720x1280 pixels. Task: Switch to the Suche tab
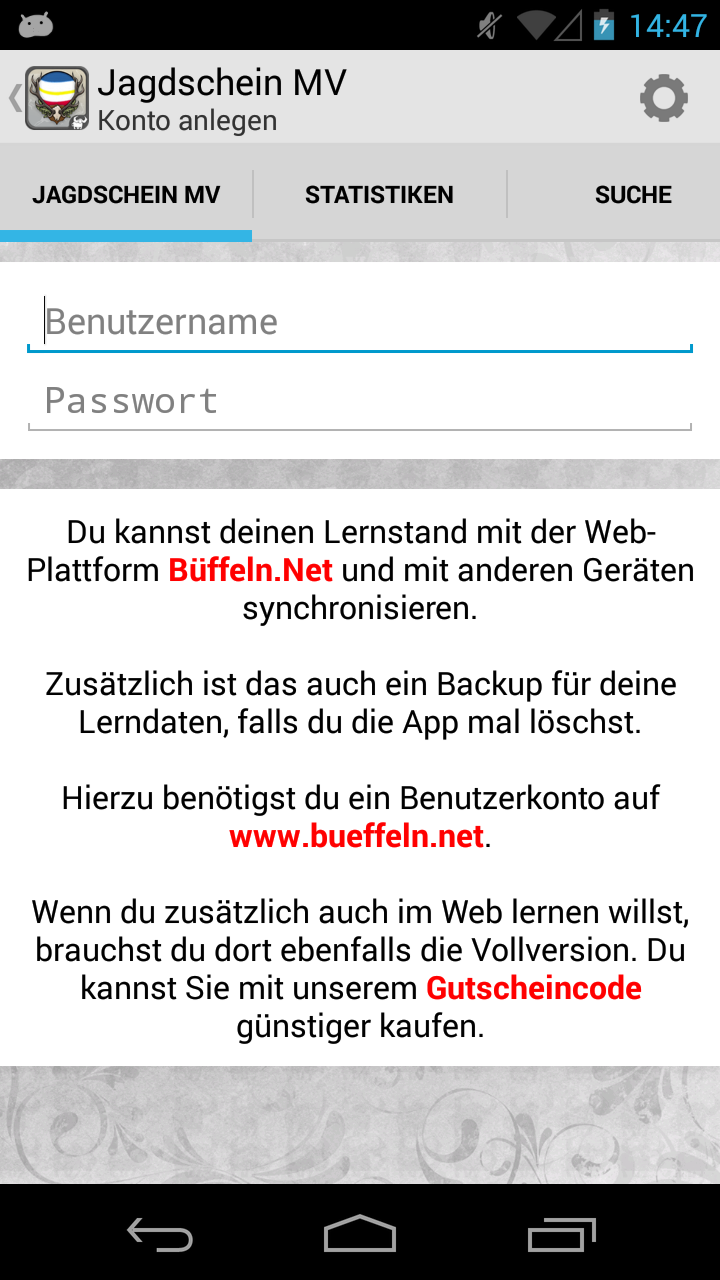pyautogui.click(x=632, y=195)
